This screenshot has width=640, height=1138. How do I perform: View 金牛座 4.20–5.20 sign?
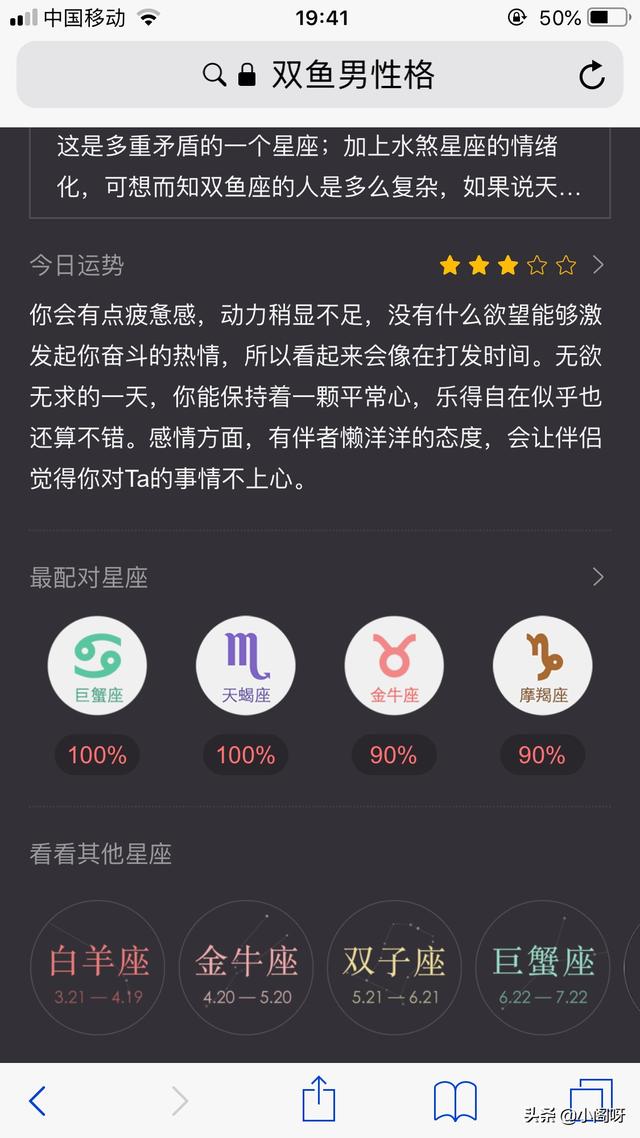click(246, 967)
